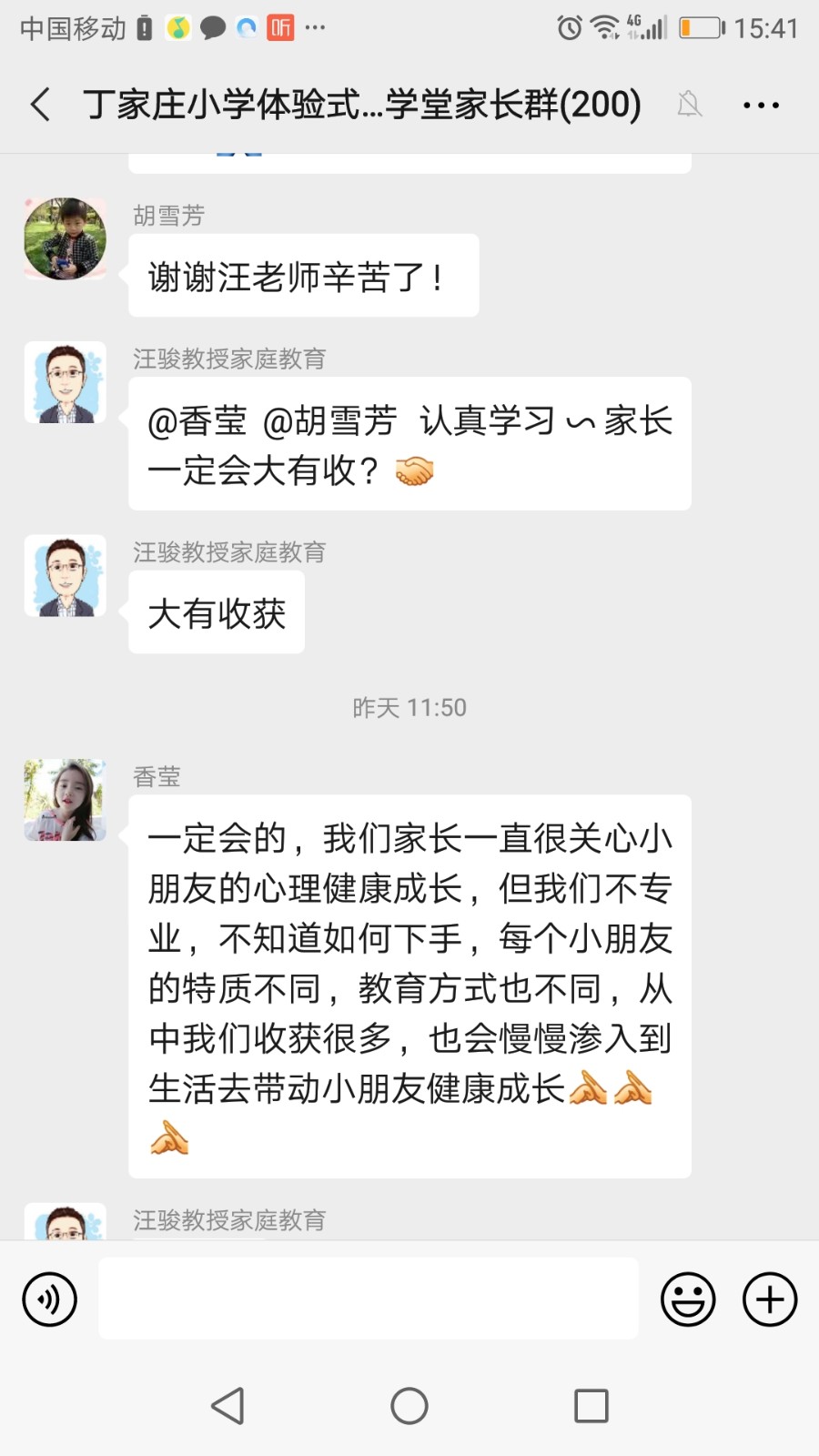Open 汪骏教授家庭教育 avatar beside 大有收获
The image size is (819, 1456).
point(65,576)
